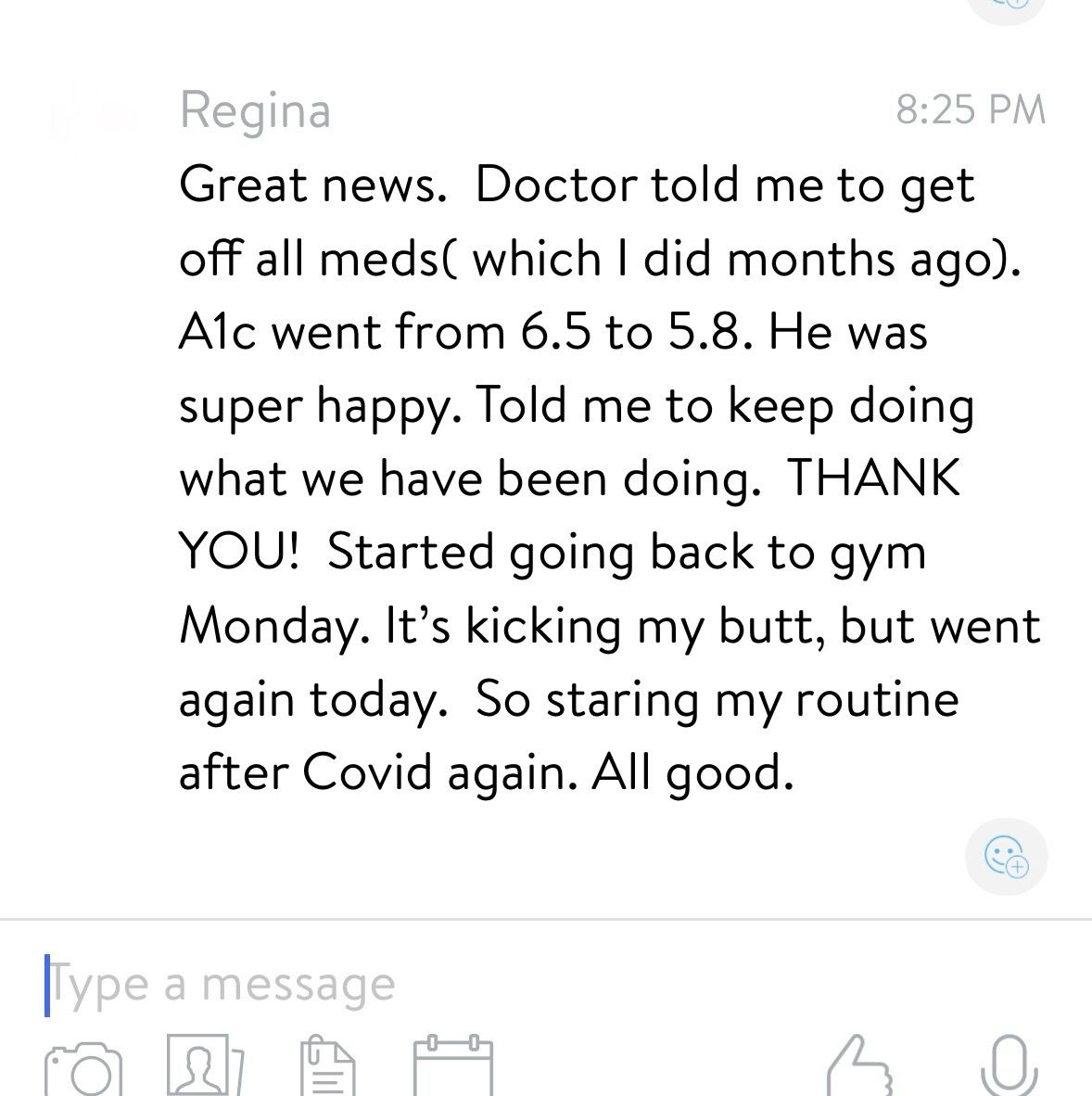This screenshot has width=1092, height=1096.
Task: Attach a picture from the photo gallery
Action: (203, 1068)
